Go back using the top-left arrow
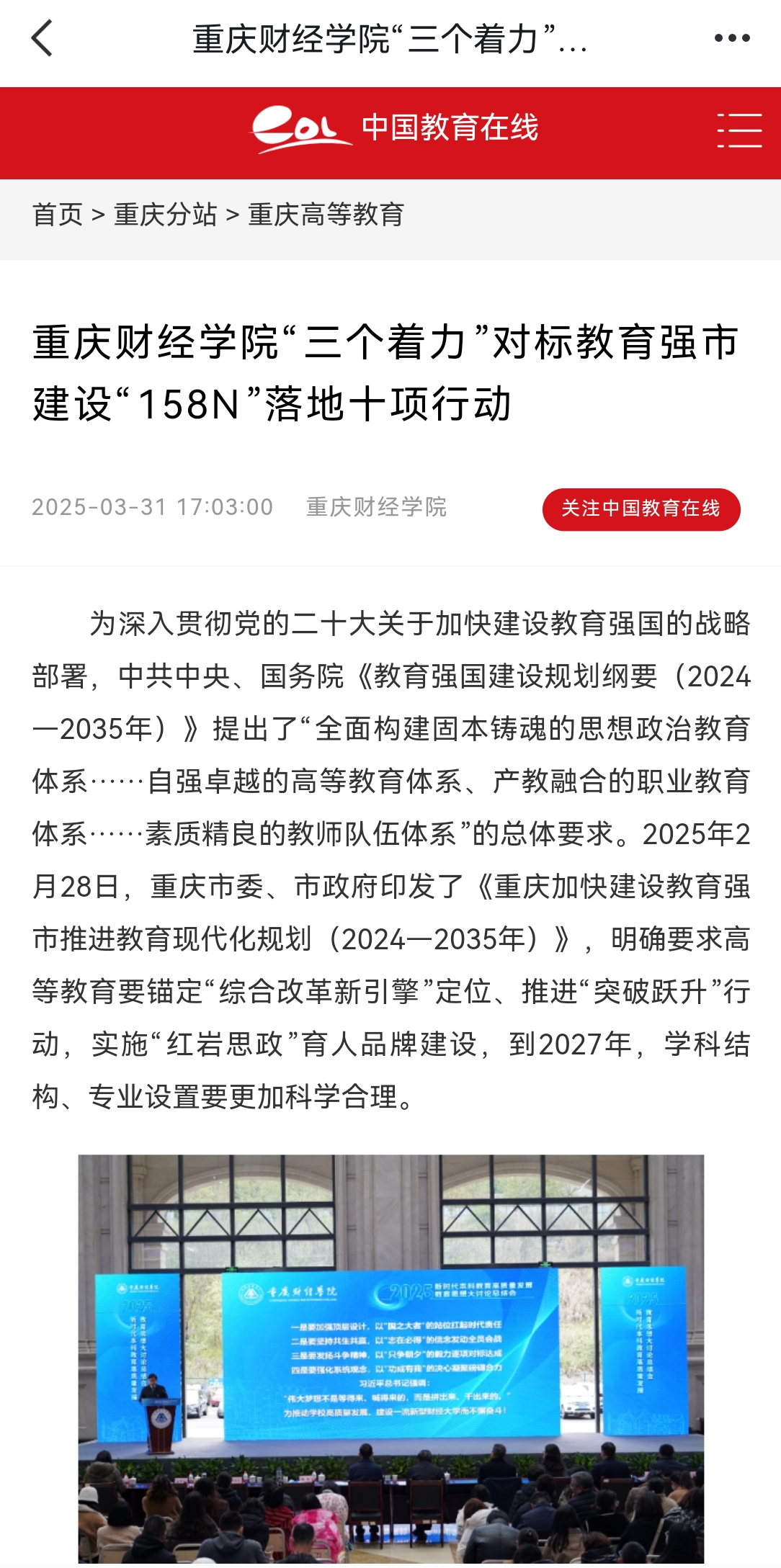The height and width of the screenshot is (1568, 781). 42,38
